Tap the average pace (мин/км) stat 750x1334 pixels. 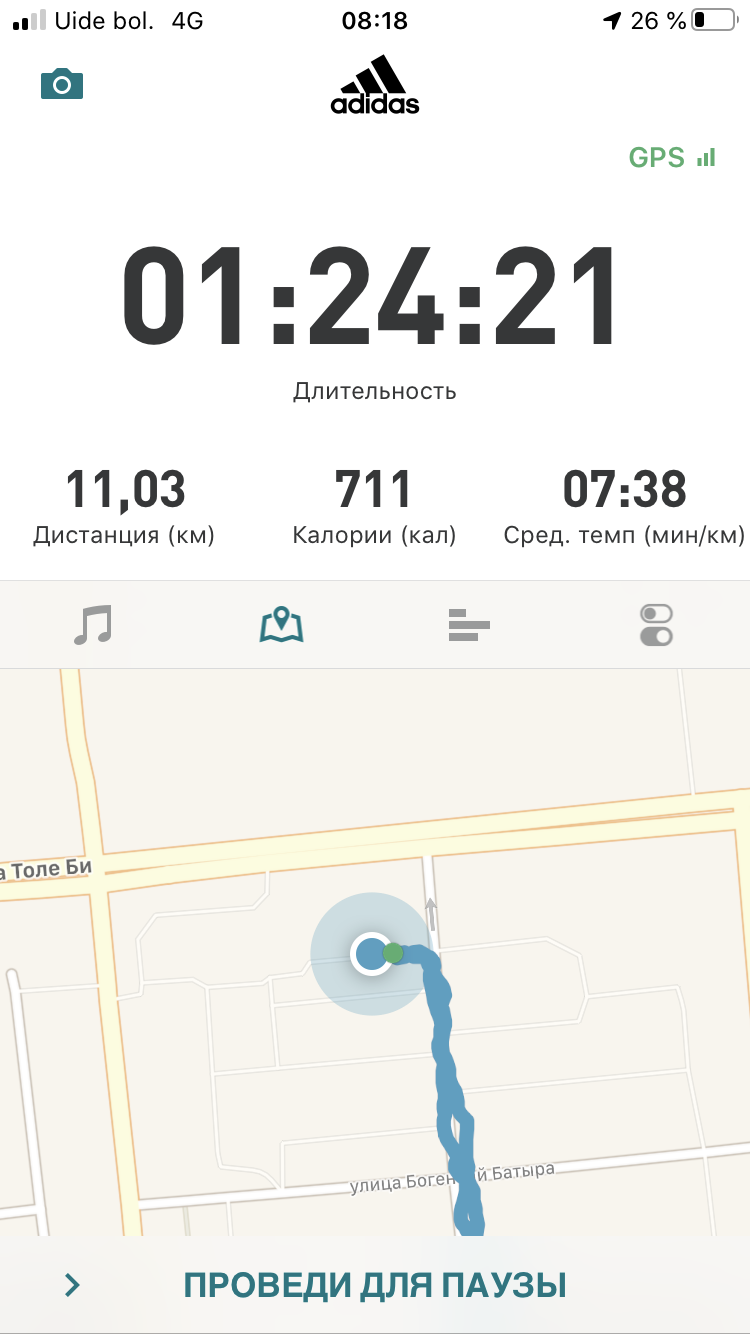click(624, 507)
